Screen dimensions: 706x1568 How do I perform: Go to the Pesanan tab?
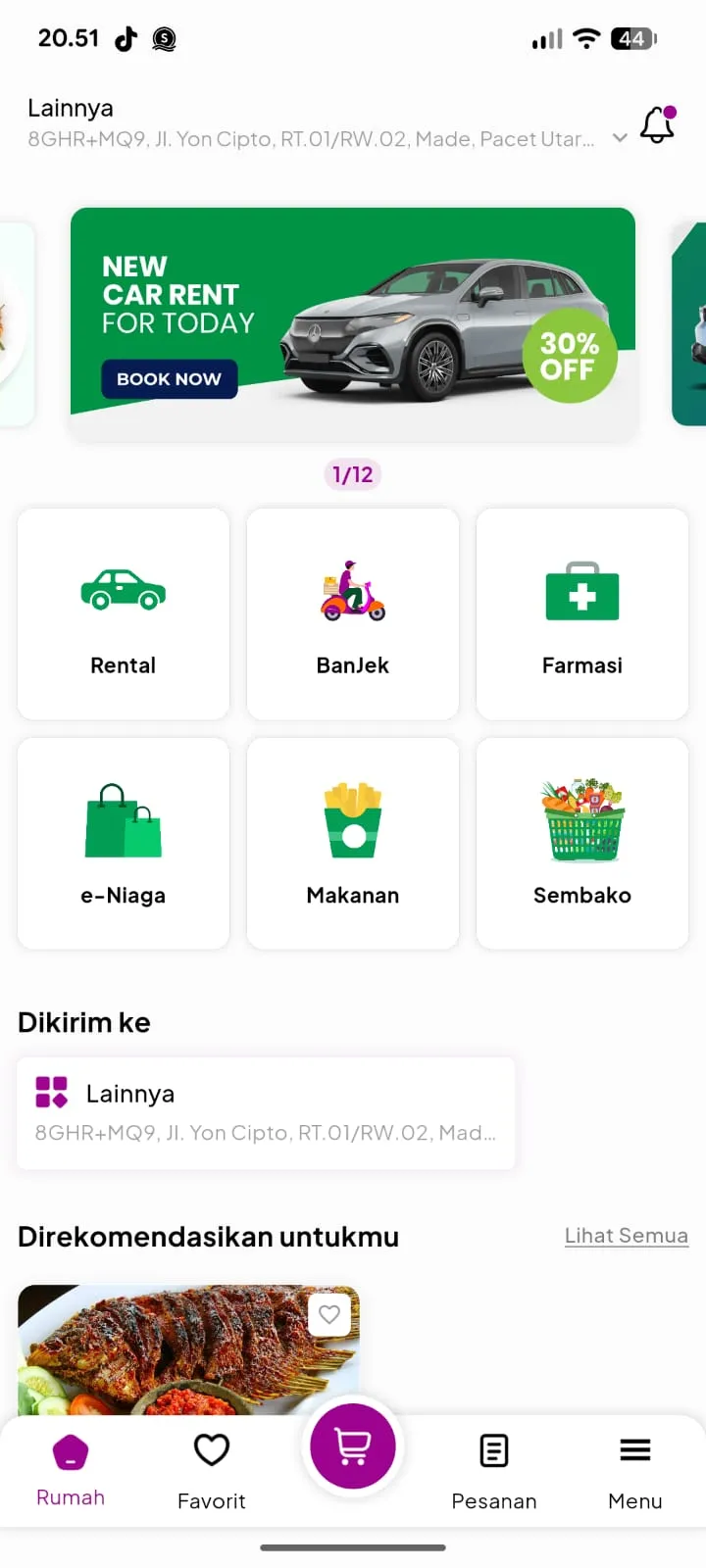click(494, 1470)
